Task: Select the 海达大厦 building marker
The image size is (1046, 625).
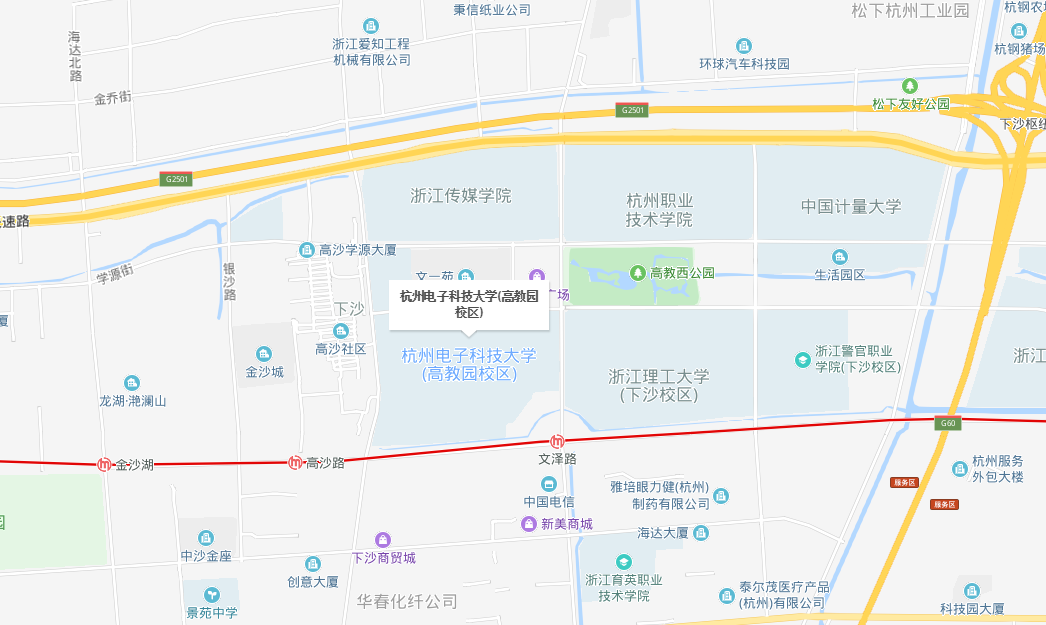Action: (701, 533)
